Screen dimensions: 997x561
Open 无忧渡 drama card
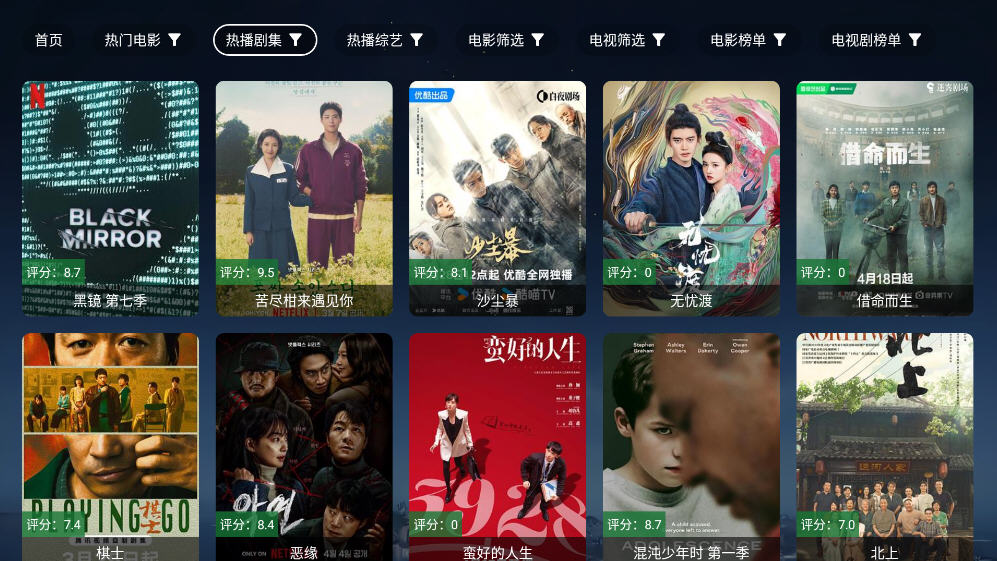coord(691,198)
